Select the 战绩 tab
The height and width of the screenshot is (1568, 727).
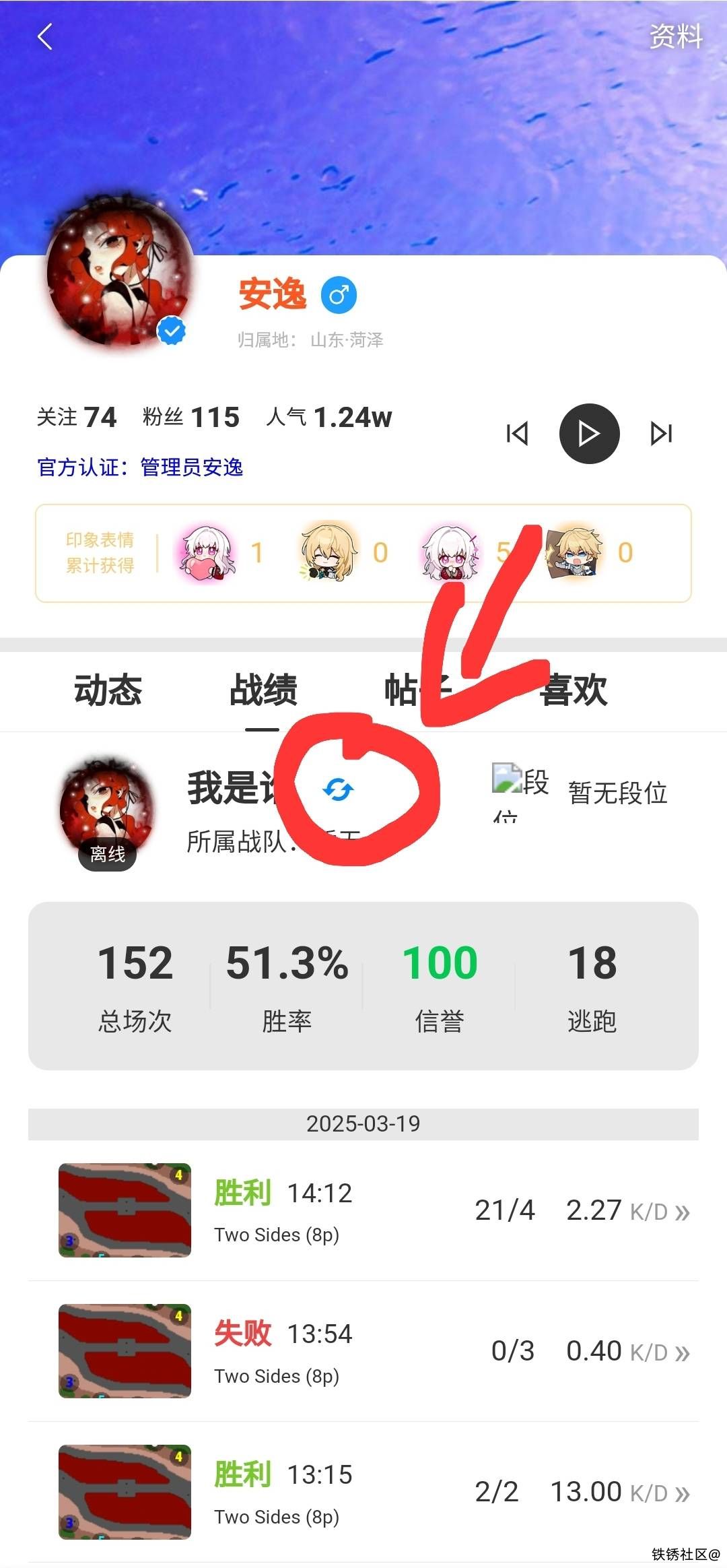click(x=263, y=690)
